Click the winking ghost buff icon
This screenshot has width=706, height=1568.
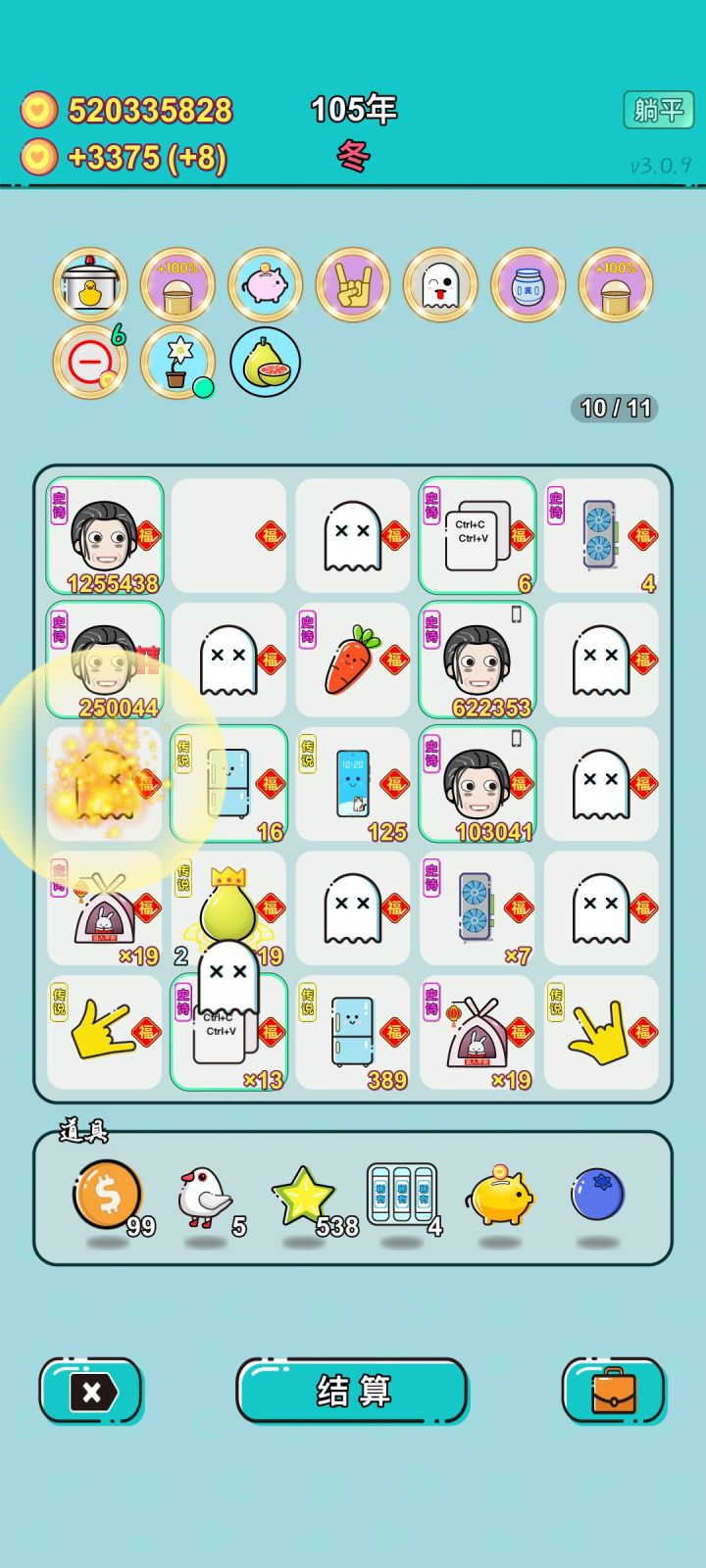click(440, 284)
